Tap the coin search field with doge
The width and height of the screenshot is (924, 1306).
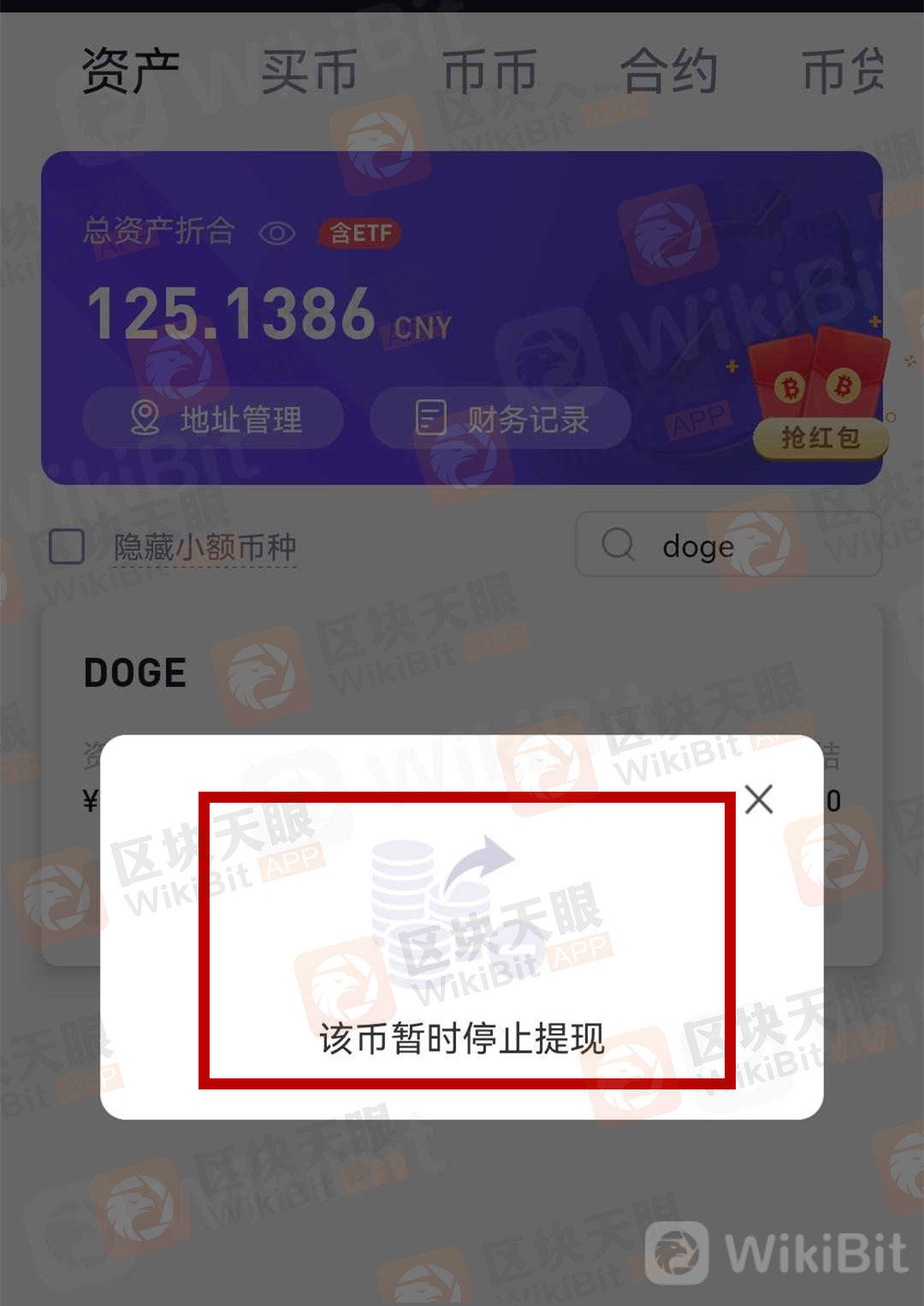pos(727,544)
